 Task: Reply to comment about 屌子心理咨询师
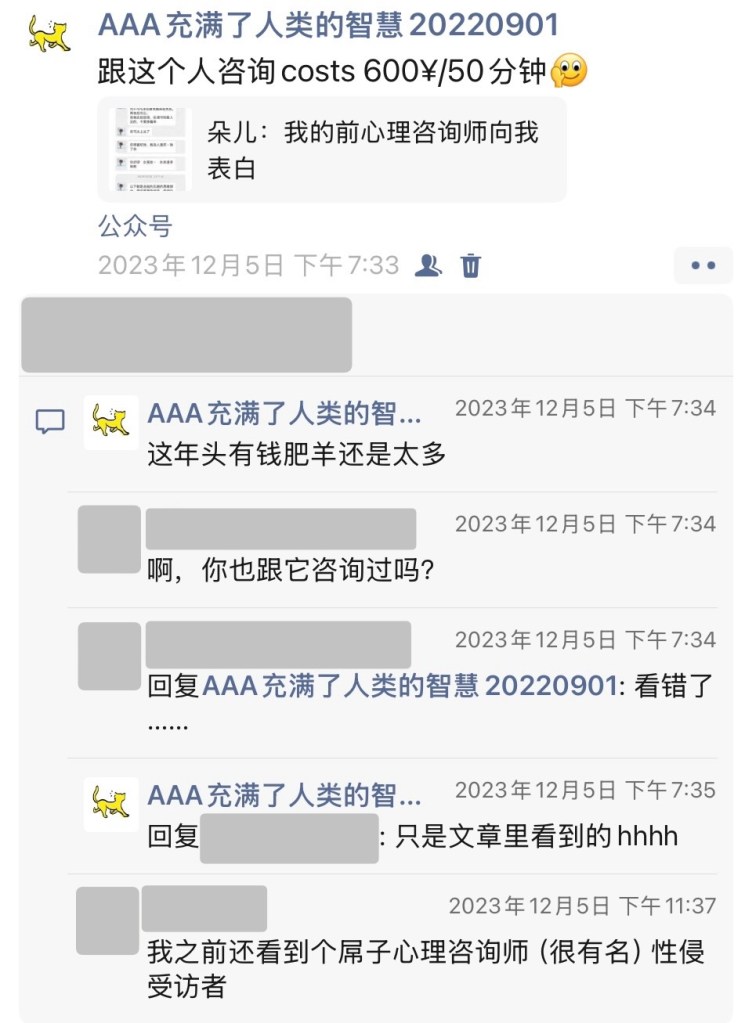(425, 951)
